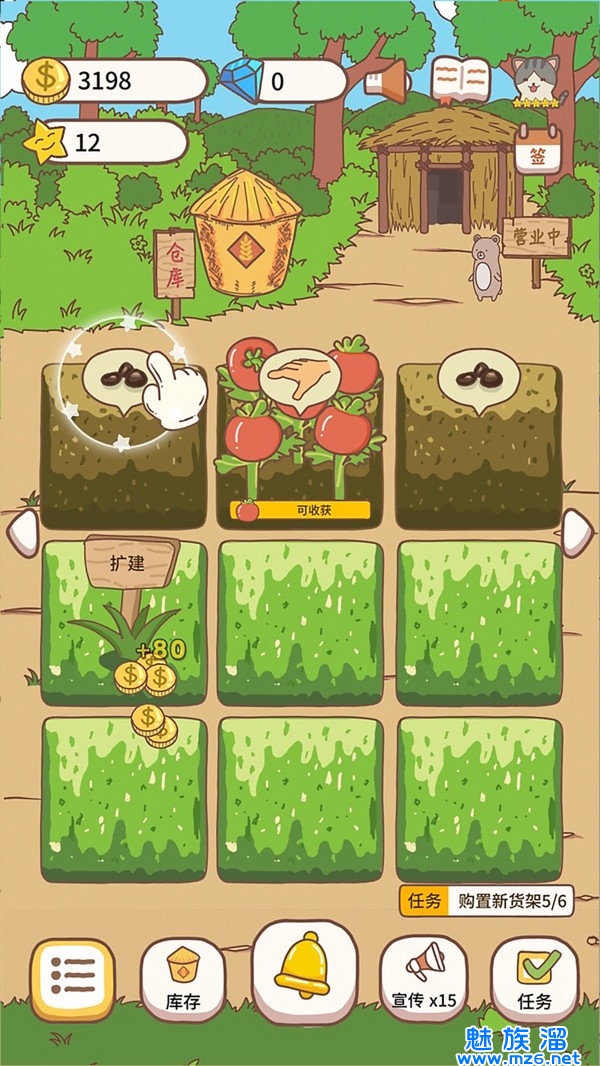Open the recipe book icon

(460, 80)
